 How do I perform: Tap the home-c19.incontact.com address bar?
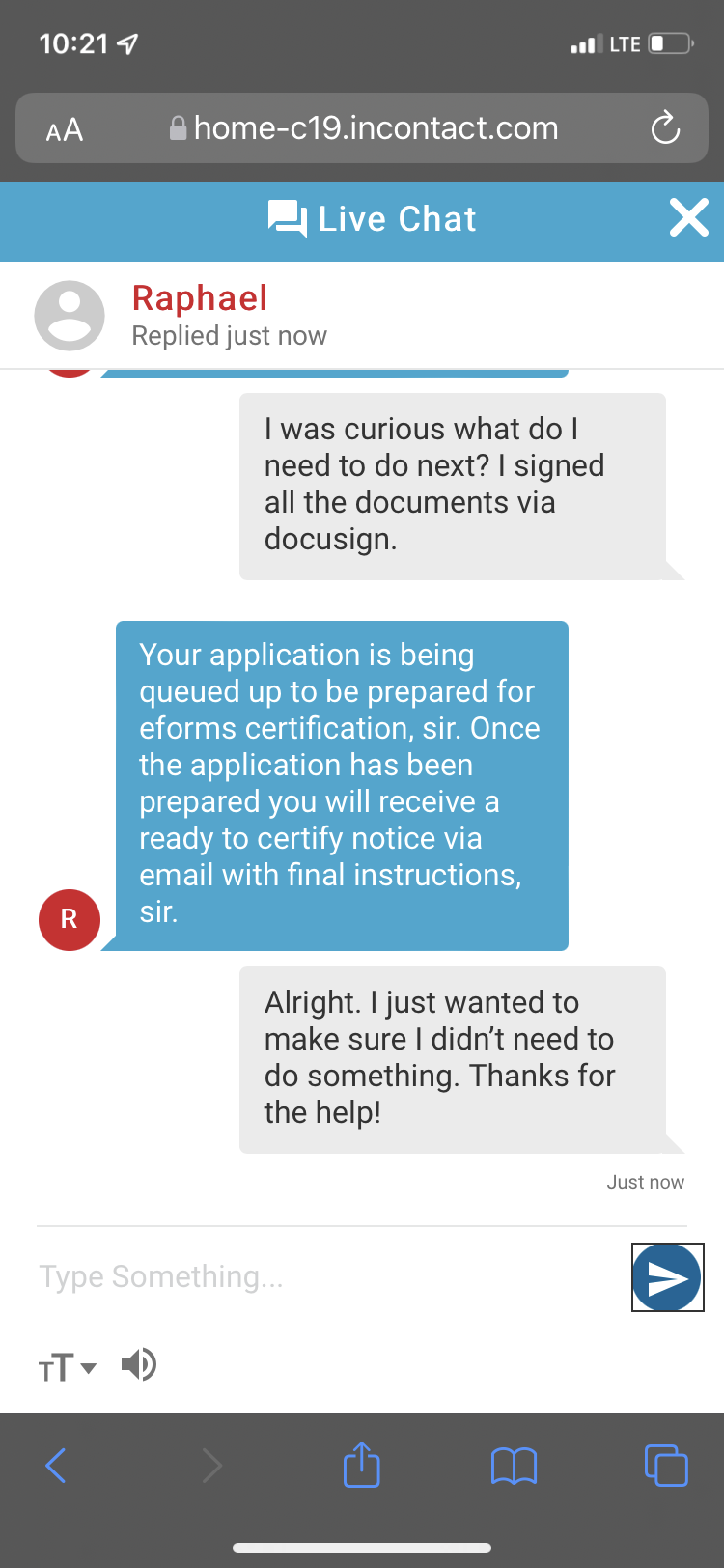click(375, 128)
